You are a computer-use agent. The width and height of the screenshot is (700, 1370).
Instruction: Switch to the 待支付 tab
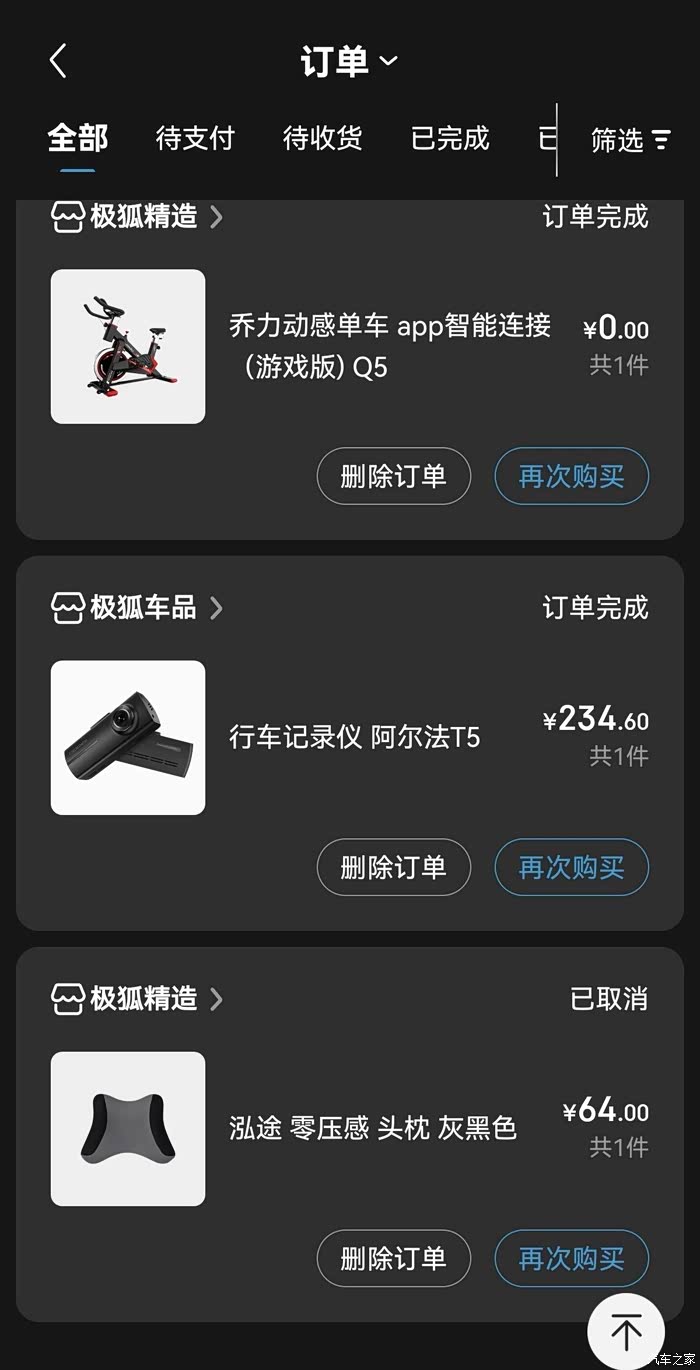(x=195, y=138)
